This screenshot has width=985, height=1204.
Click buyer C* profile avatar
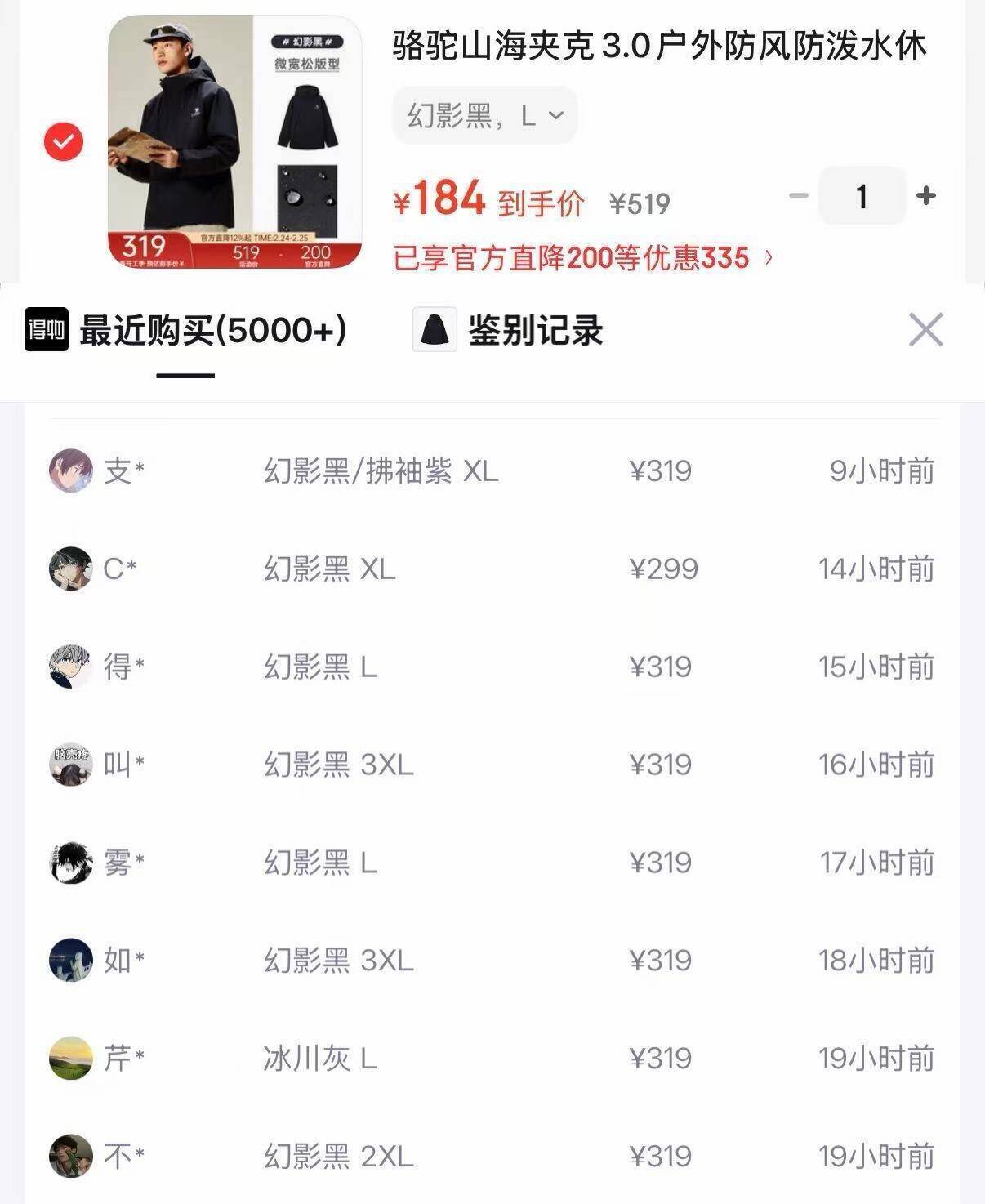pos(71,568)
